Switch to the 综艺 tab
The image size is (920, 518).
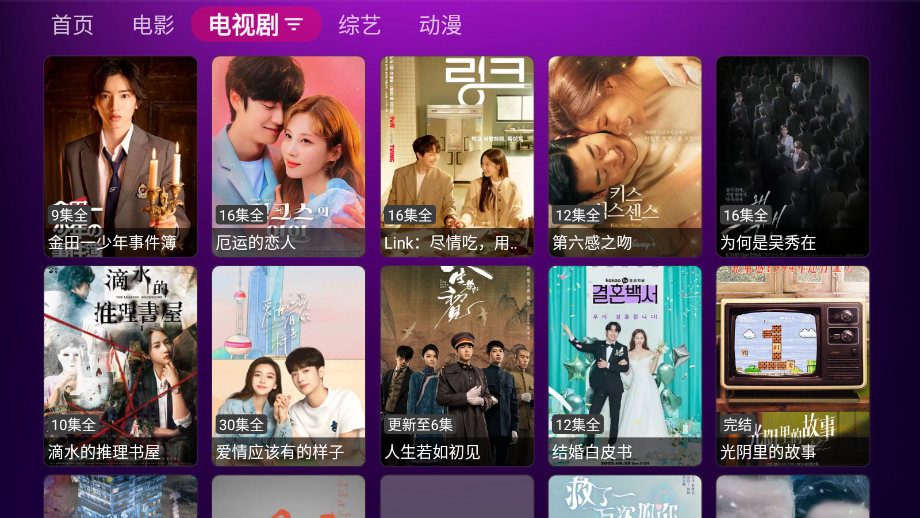pos(360,25)
